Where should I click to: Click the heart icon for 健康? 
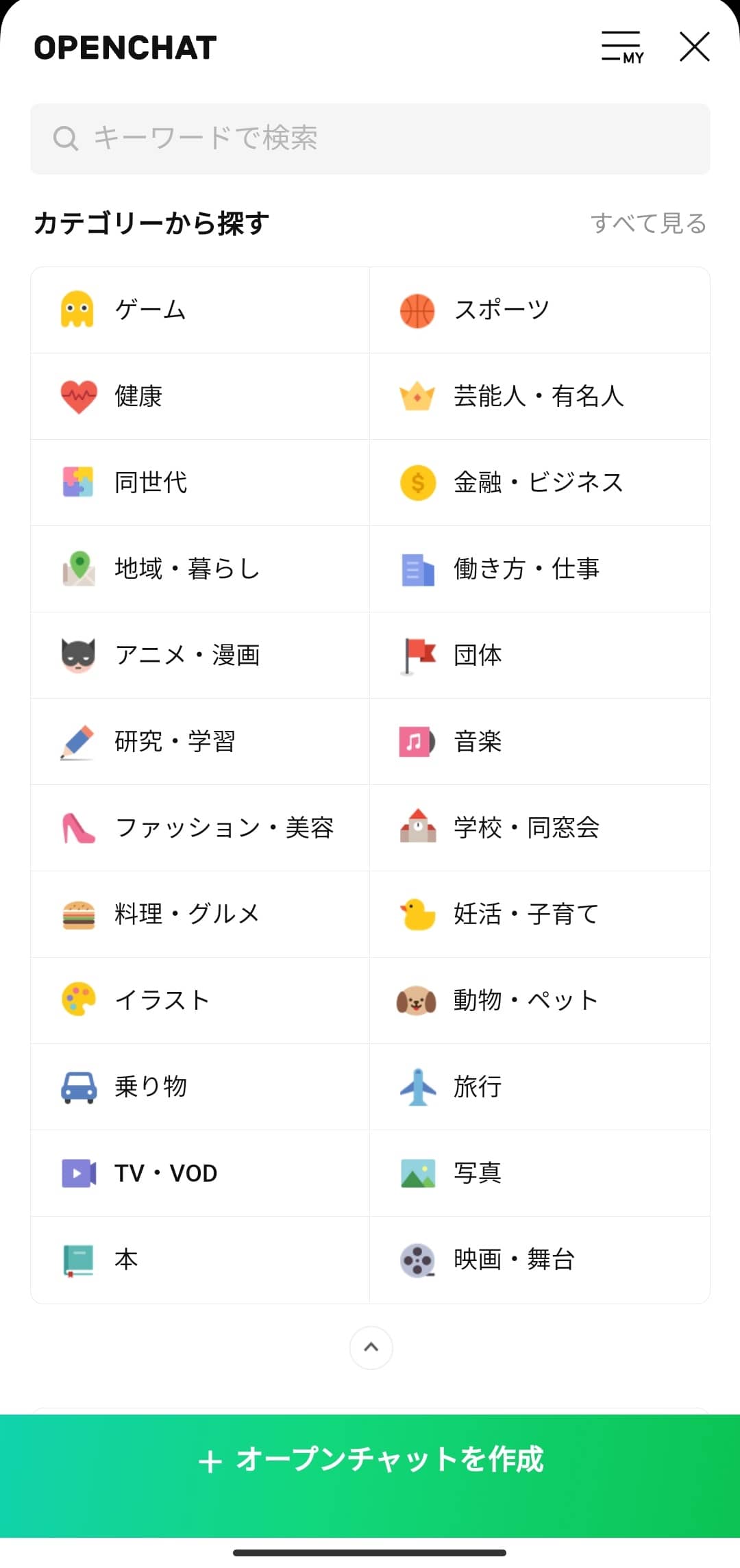[77, 396]
